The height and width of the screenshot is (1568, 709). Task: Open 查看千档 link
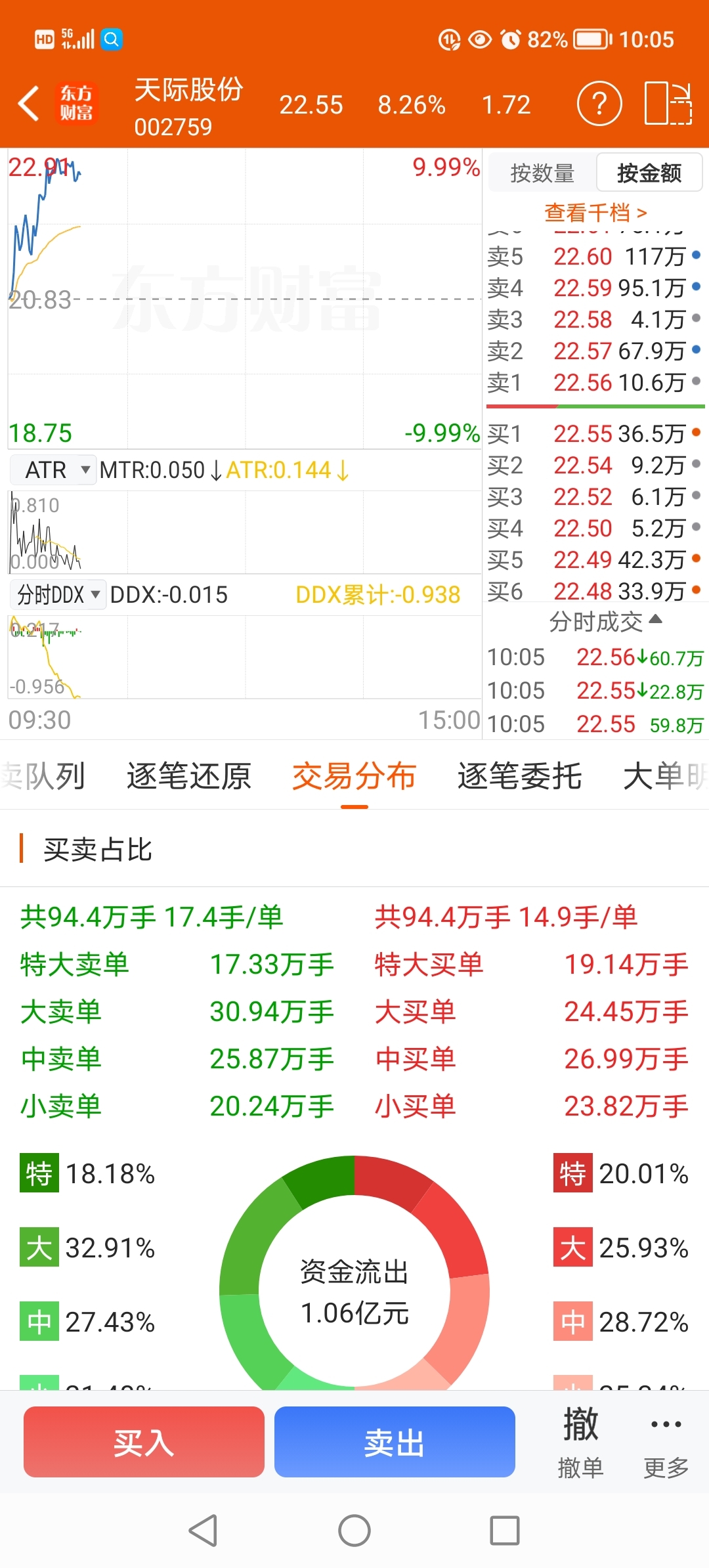click(595, 212)
